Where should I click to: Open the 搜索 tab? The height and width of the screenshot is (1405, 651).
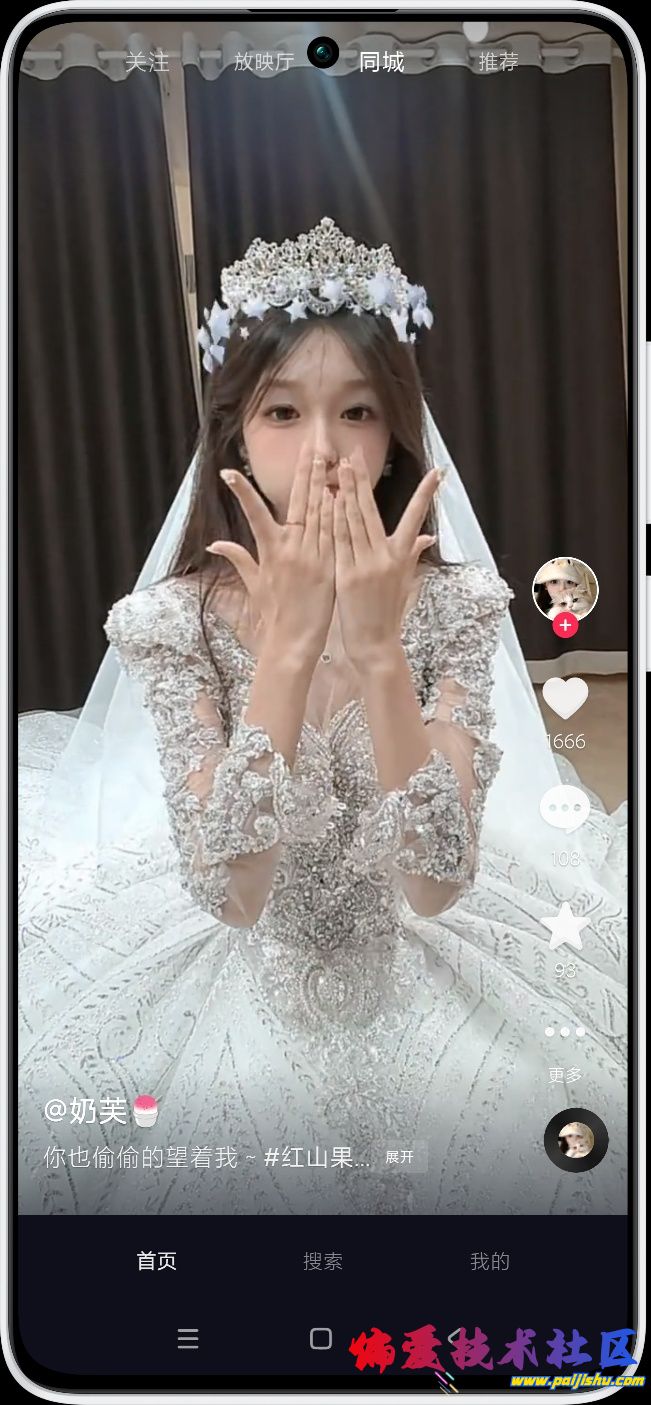coord(323,1261)
